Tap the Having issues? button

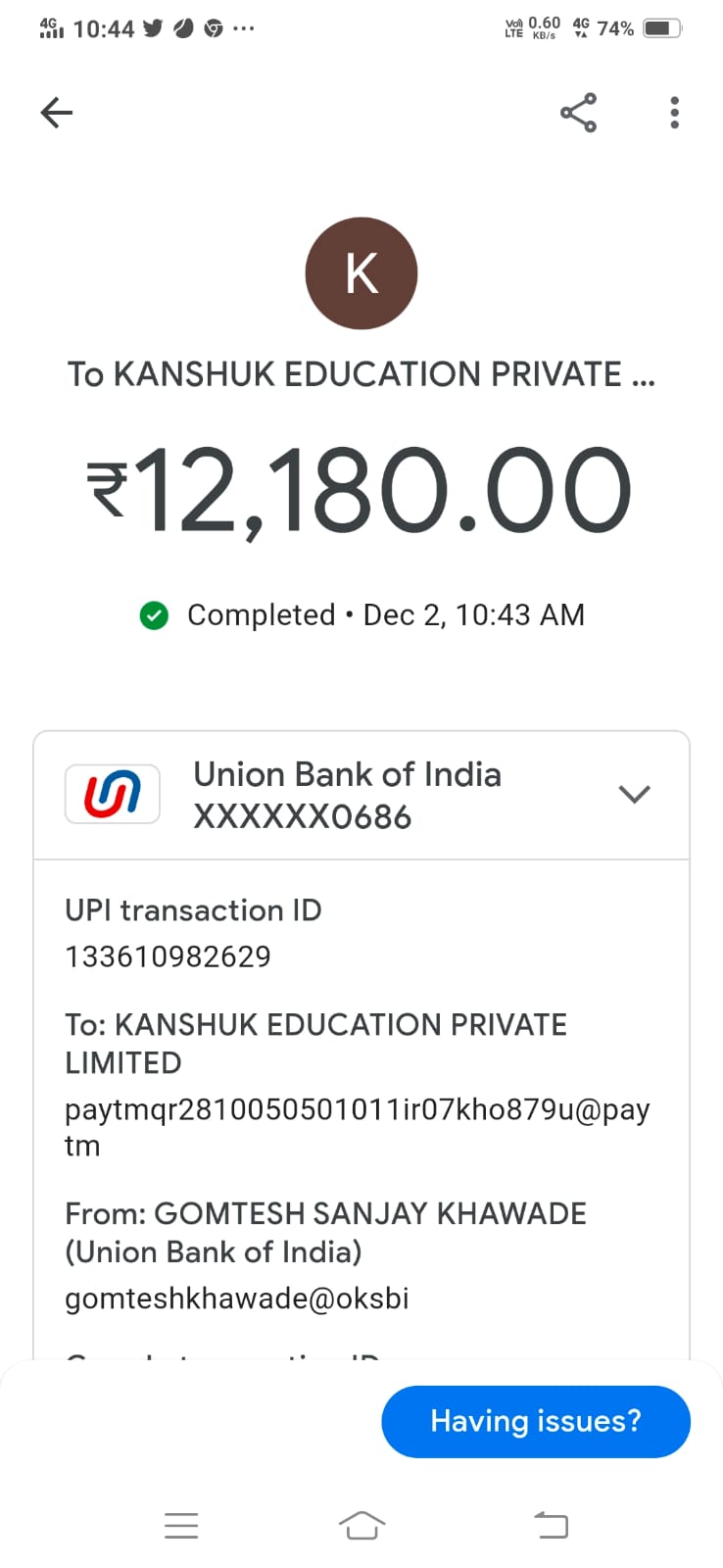coord(535,1421)
